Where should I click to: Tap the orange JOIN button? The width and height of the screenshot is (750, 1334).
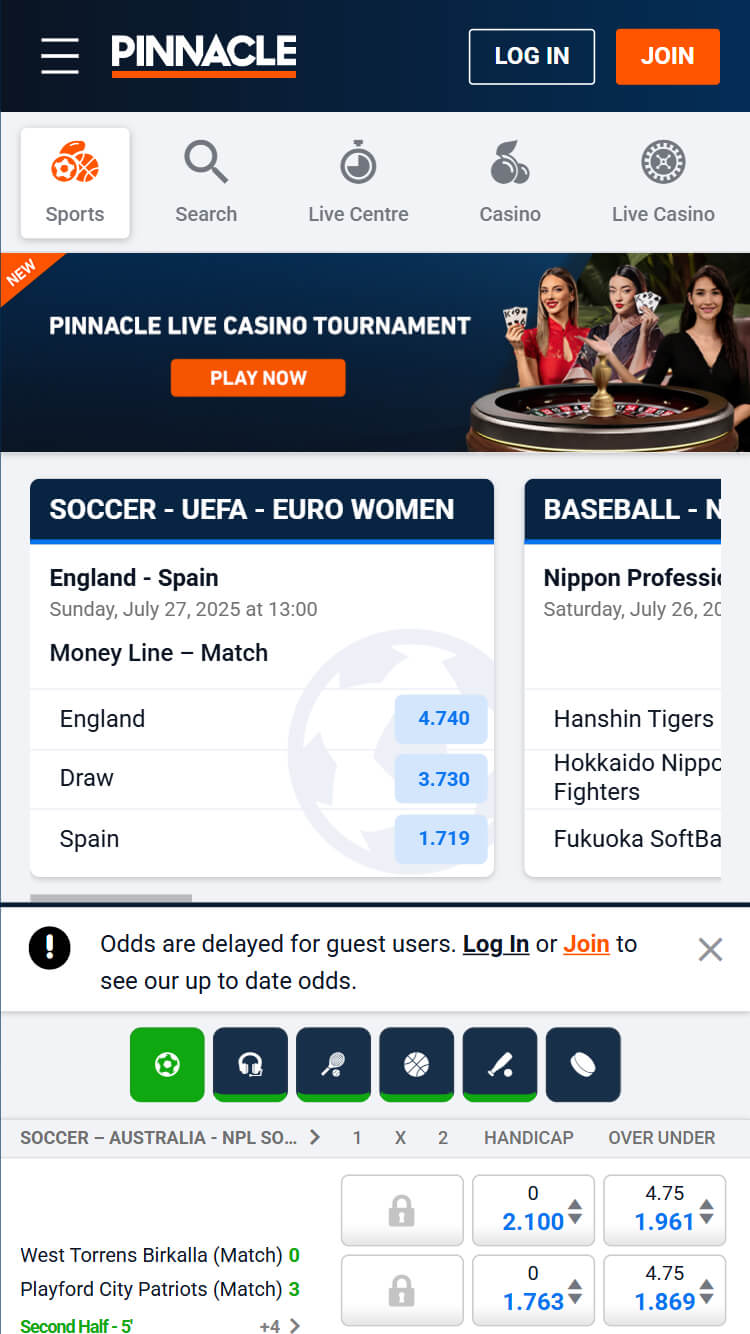point(667,56)
